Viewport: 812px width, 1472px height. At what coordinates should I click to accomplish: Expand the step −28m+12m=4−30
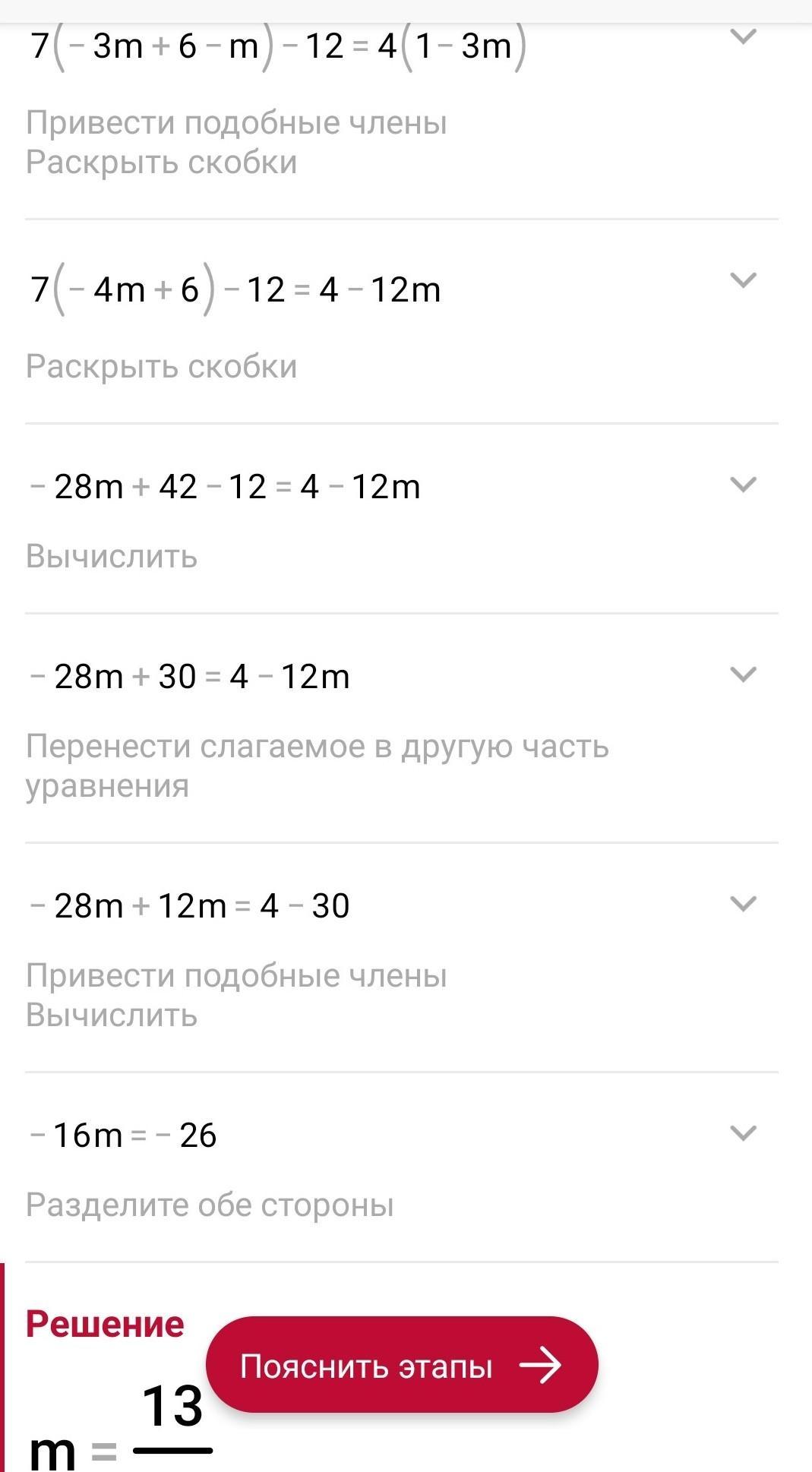(x=742, y=903)
